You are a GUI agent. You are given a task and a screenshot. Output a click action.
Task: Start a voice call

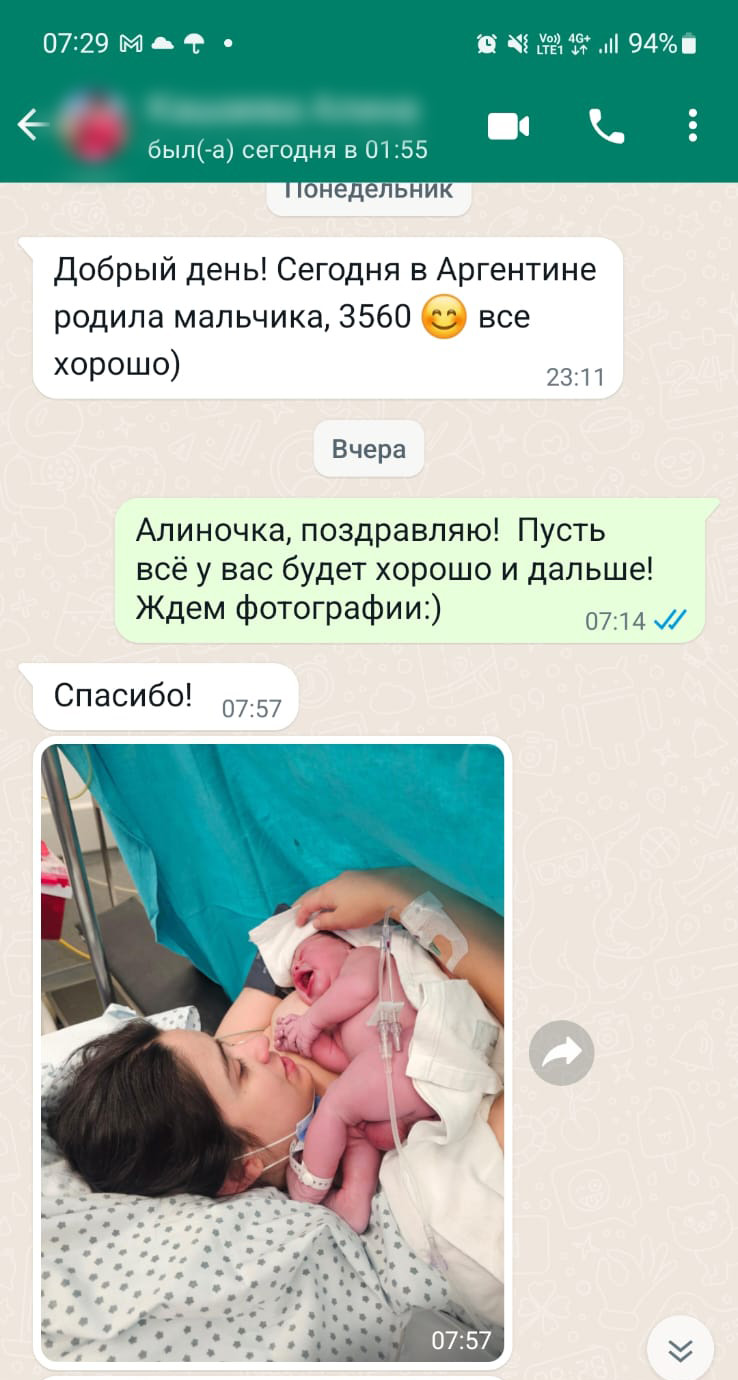point(606,126)
